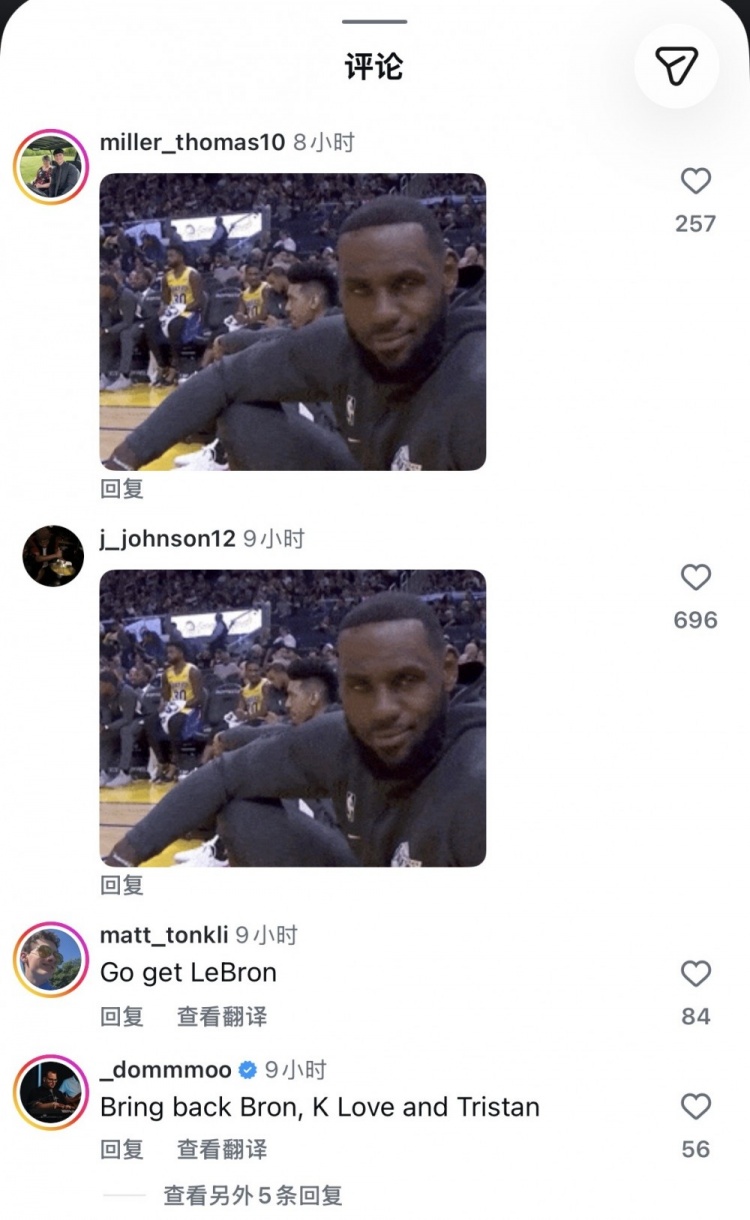Image resolution: width=750 pixels, height=1220 pixels.
Task: Open j_johnson12's profile picture
Action: [x=53, y=556]
